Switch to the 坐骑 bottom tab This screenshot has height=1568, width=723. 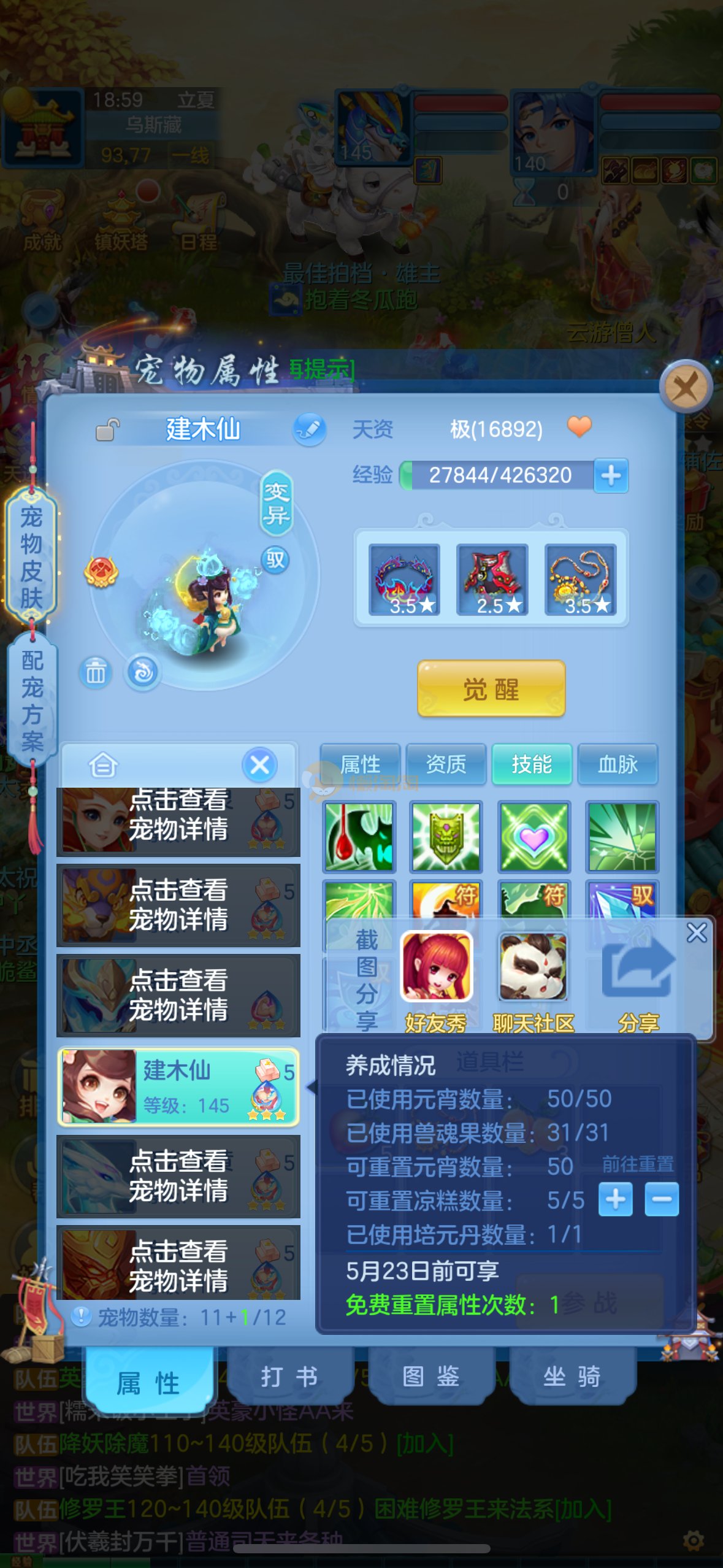(x=572, y=1376)
